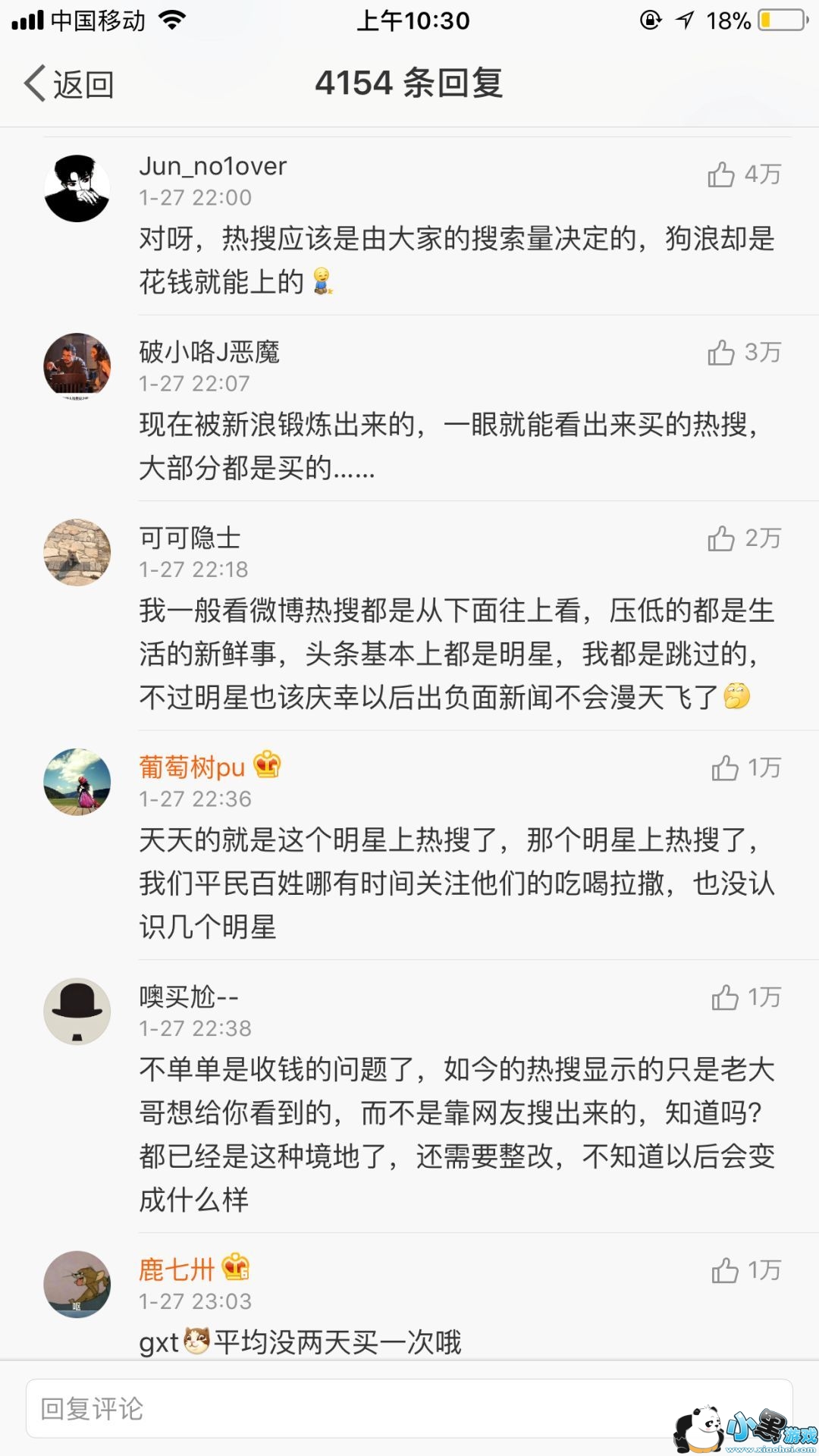Open 破小咯J恶魔's profile avatar

[x=77, y=366]
